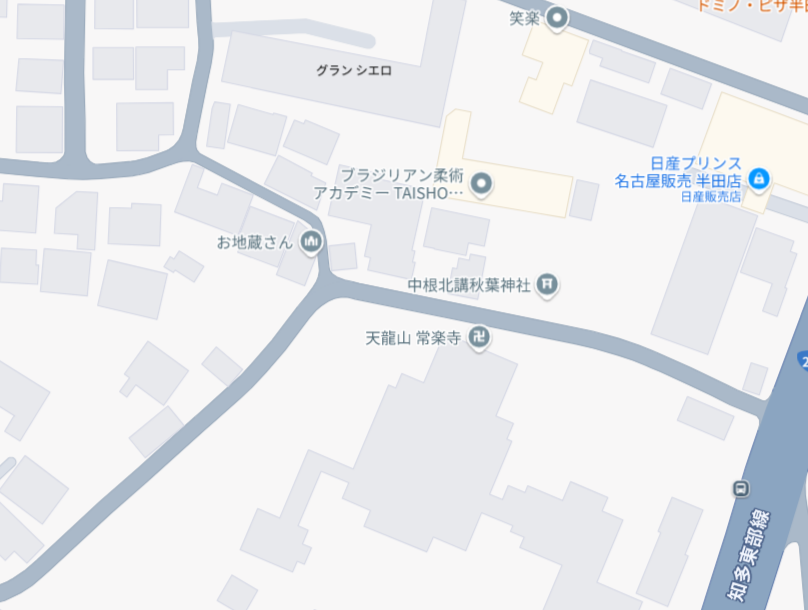808x610 pixels.
Task: Tap the 日産プリンス名古屋販売 半田店 pin
Action: [x=759, y=179]
